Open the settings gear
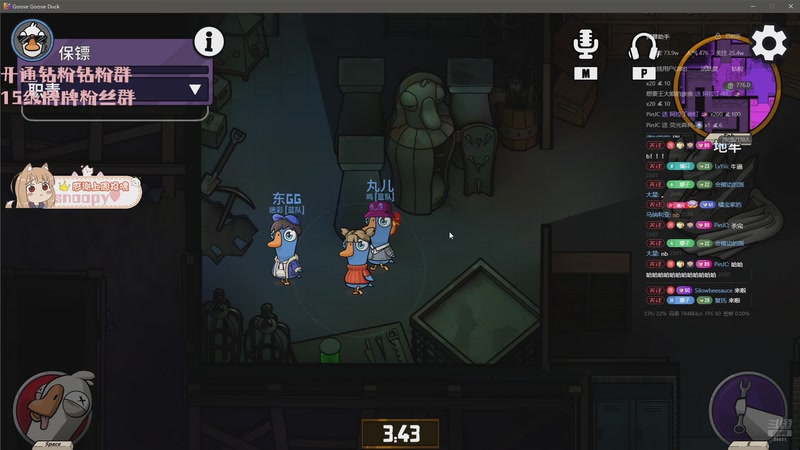 click(769, 43)
